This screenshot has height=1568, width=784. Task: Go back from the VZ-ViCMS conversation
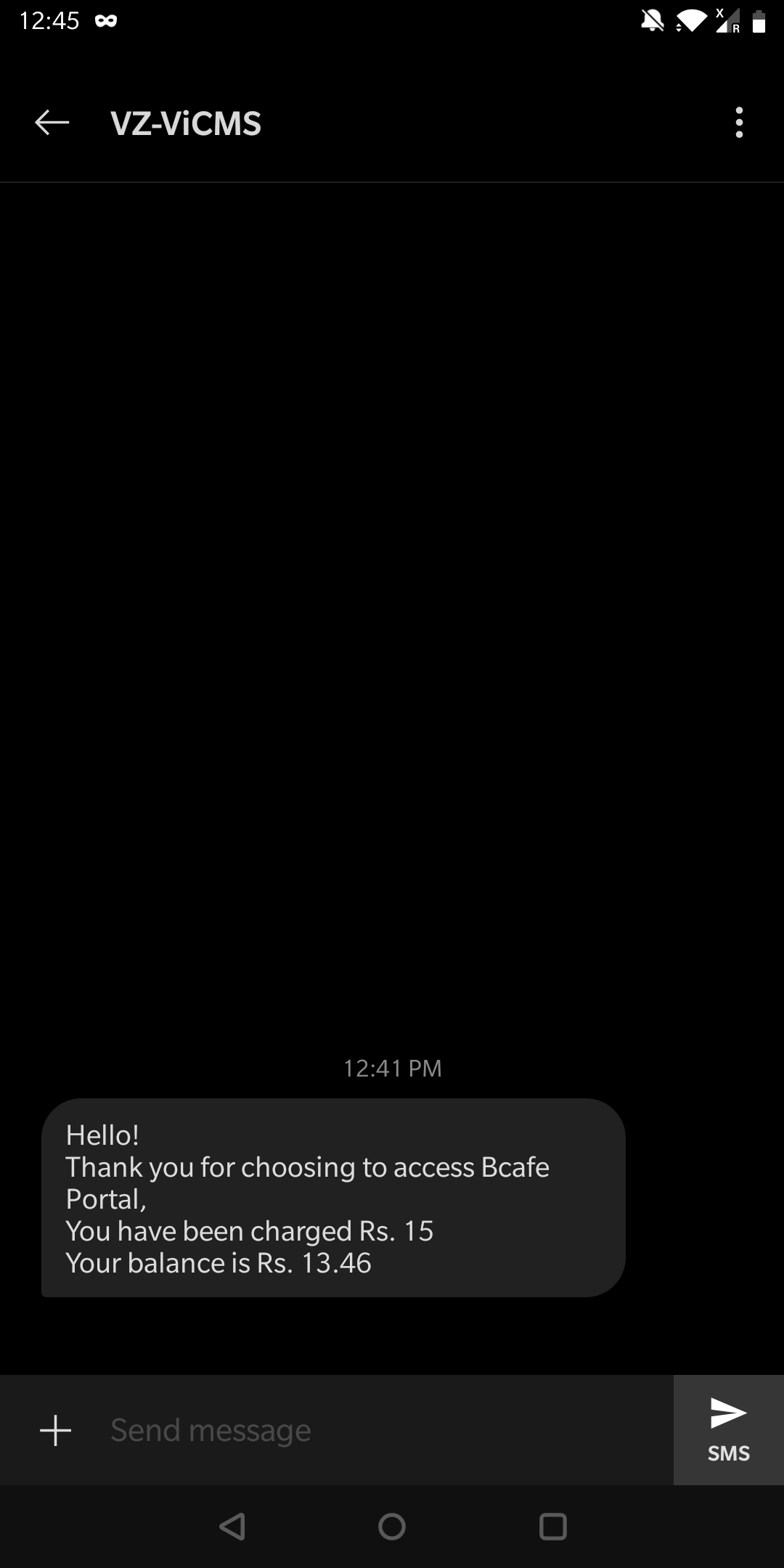point(52,123)
